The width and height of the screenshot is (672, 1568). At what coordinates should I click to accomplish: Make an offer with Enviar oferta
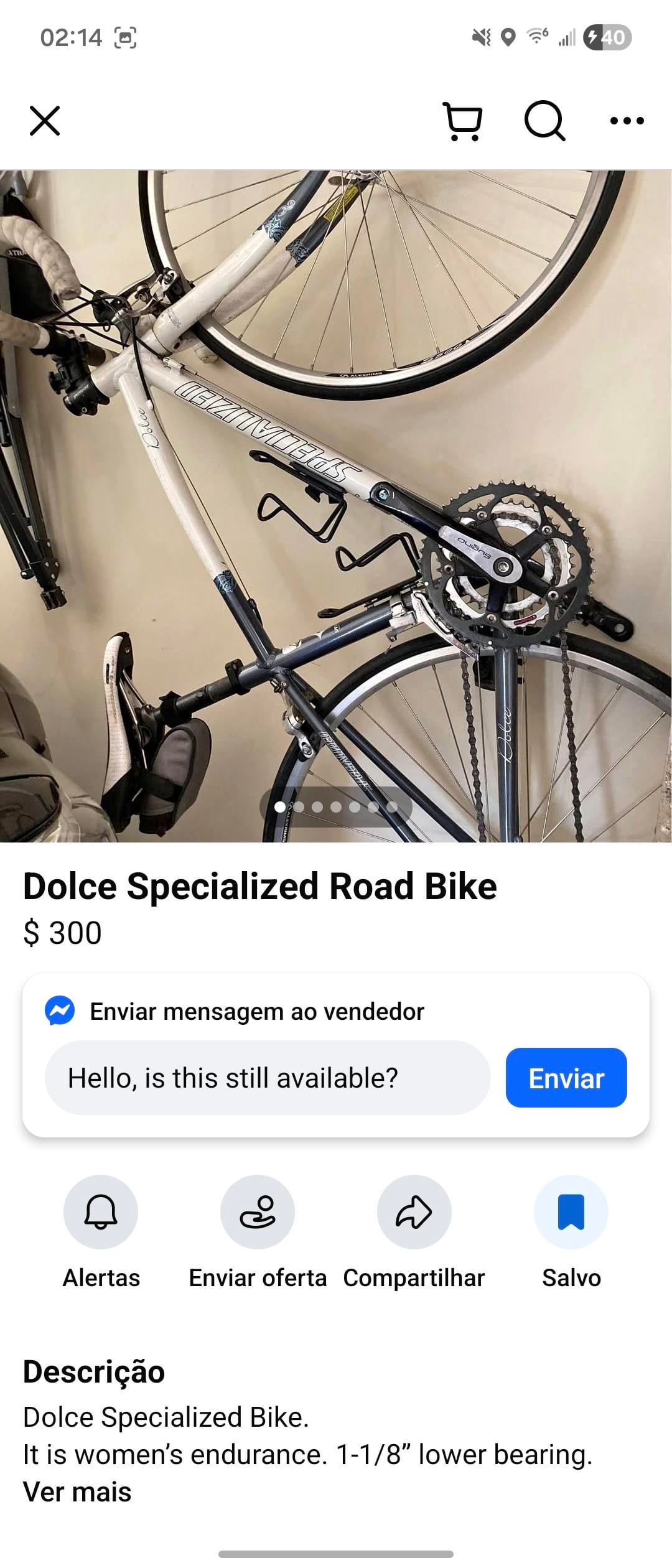pyautogui.click(x=258, y=1212)
